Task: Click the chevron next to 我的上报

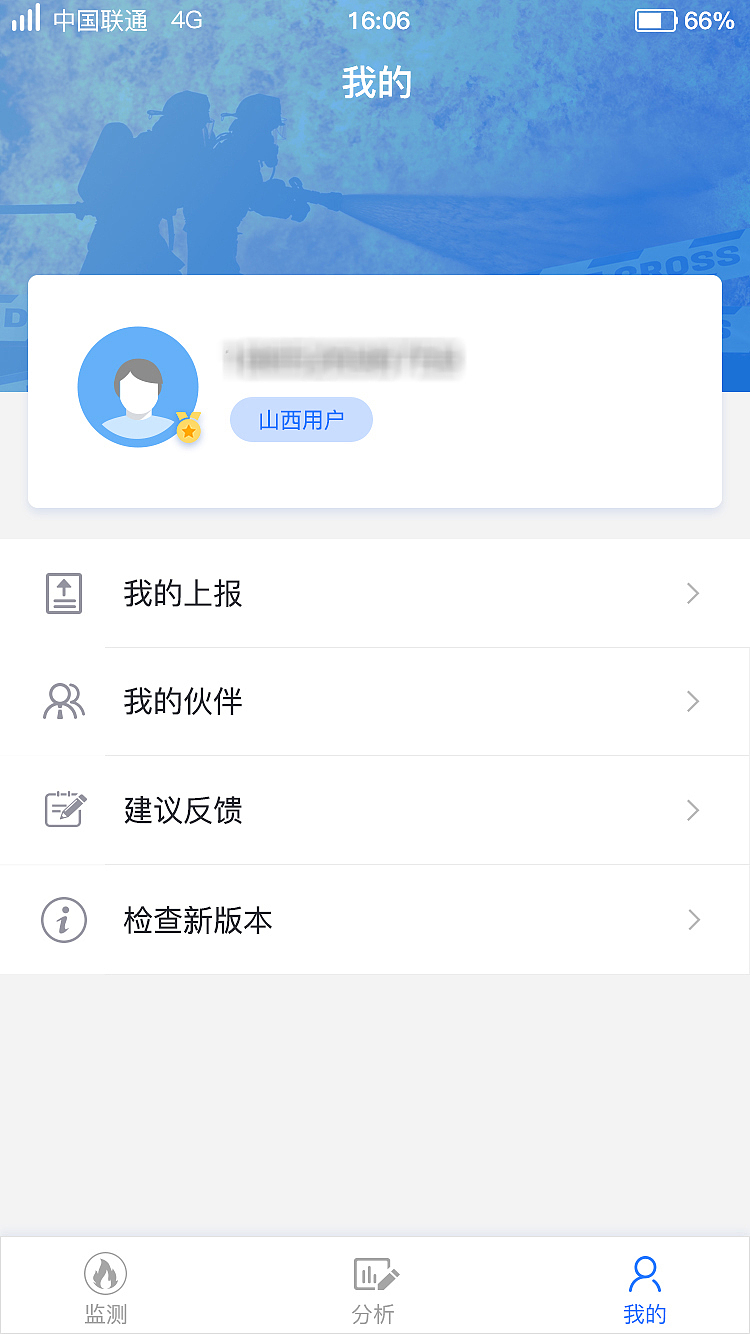Action: [x=693, y=593]
